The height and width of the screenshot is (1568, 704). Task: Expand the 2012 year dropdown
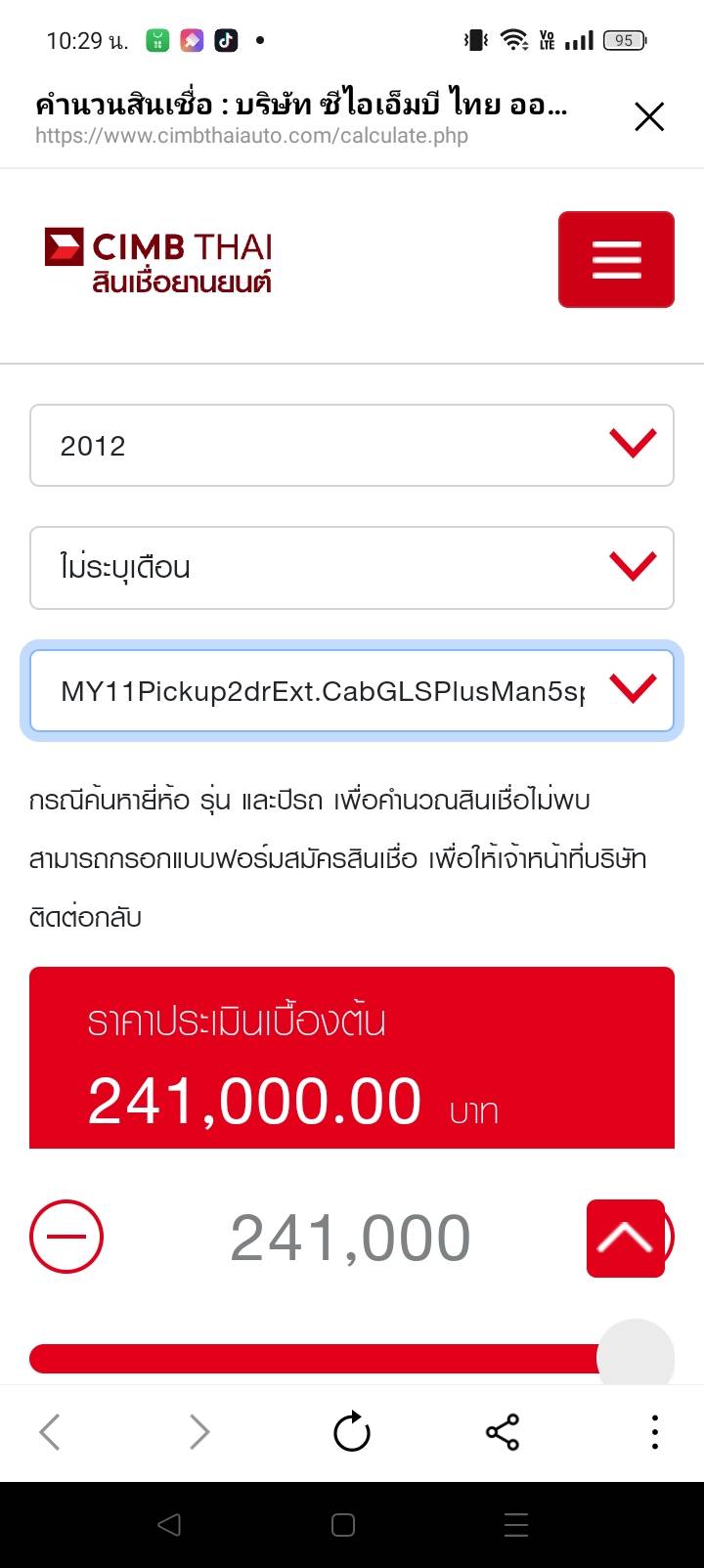[352, 446]
